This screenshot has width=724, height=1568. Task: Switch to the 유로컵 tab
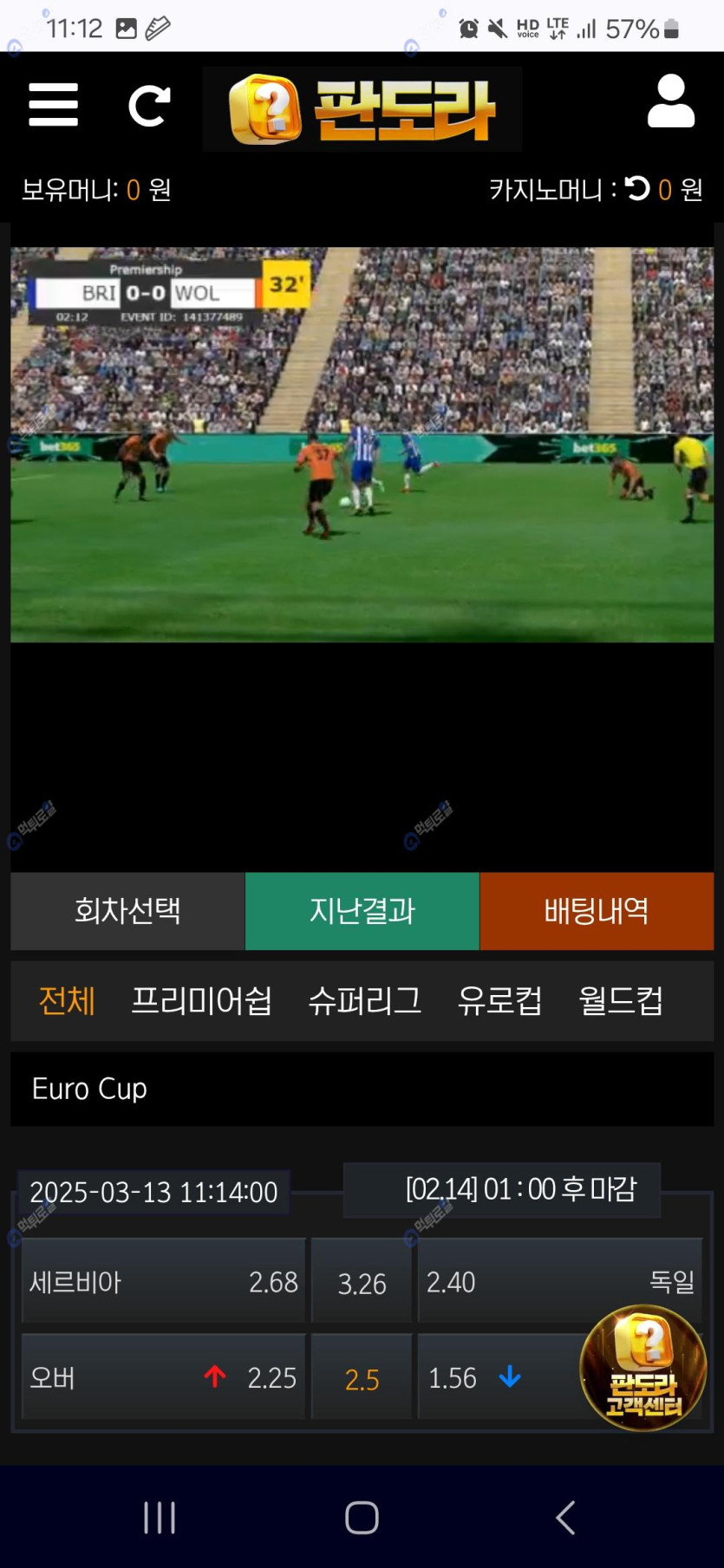[x=499, y=1000]
